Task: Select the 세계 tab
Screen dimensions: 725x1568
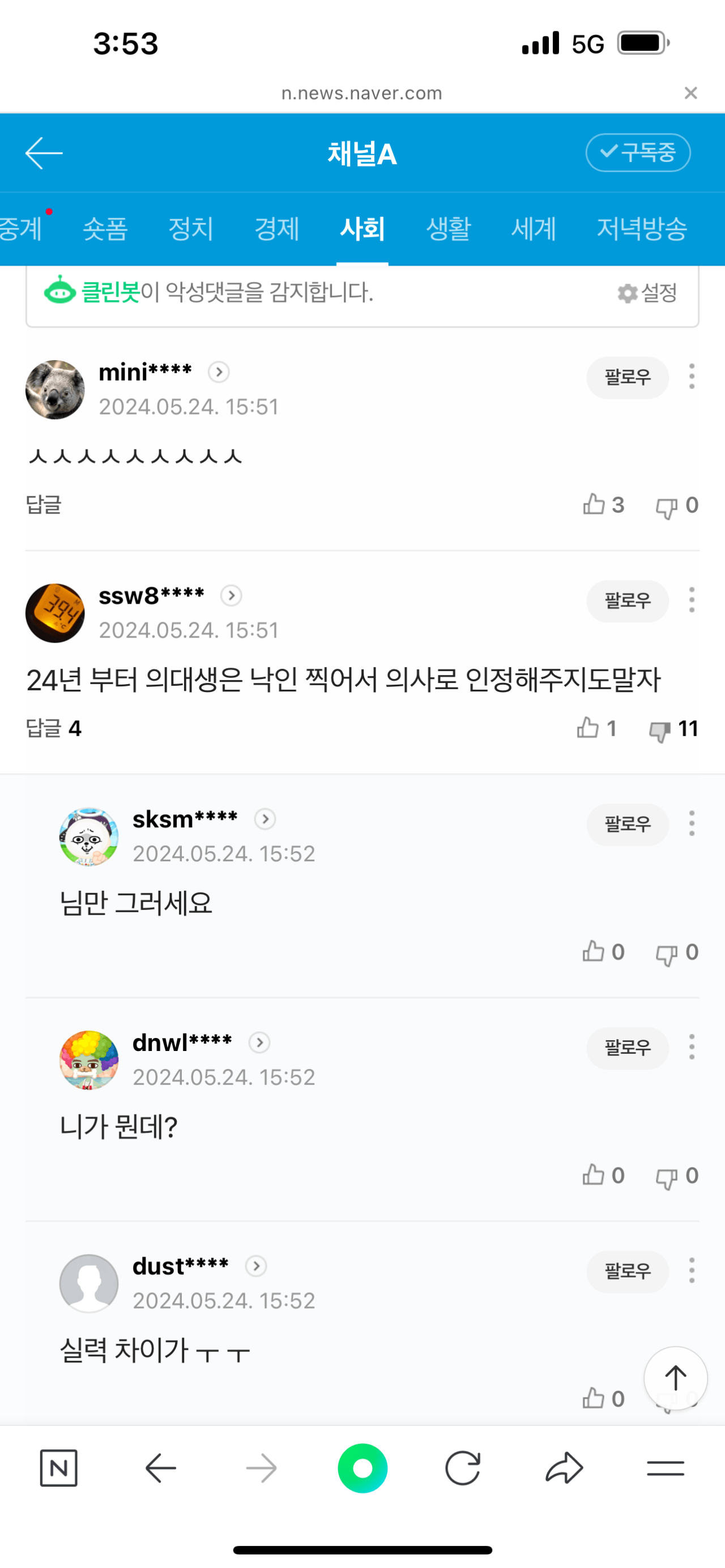Action: point(533,229)
